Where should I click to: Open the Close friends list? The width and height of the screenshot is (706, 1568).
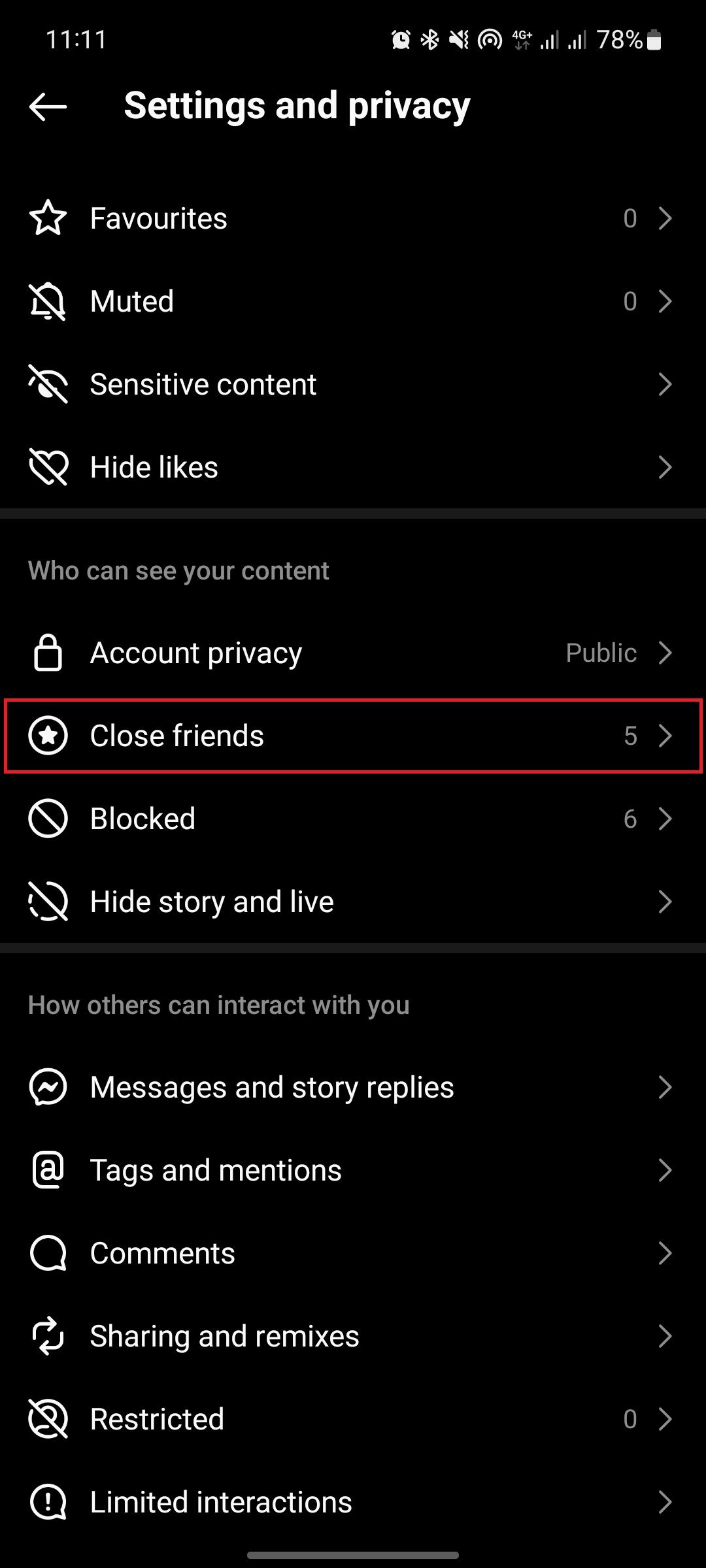pos(353,736)
